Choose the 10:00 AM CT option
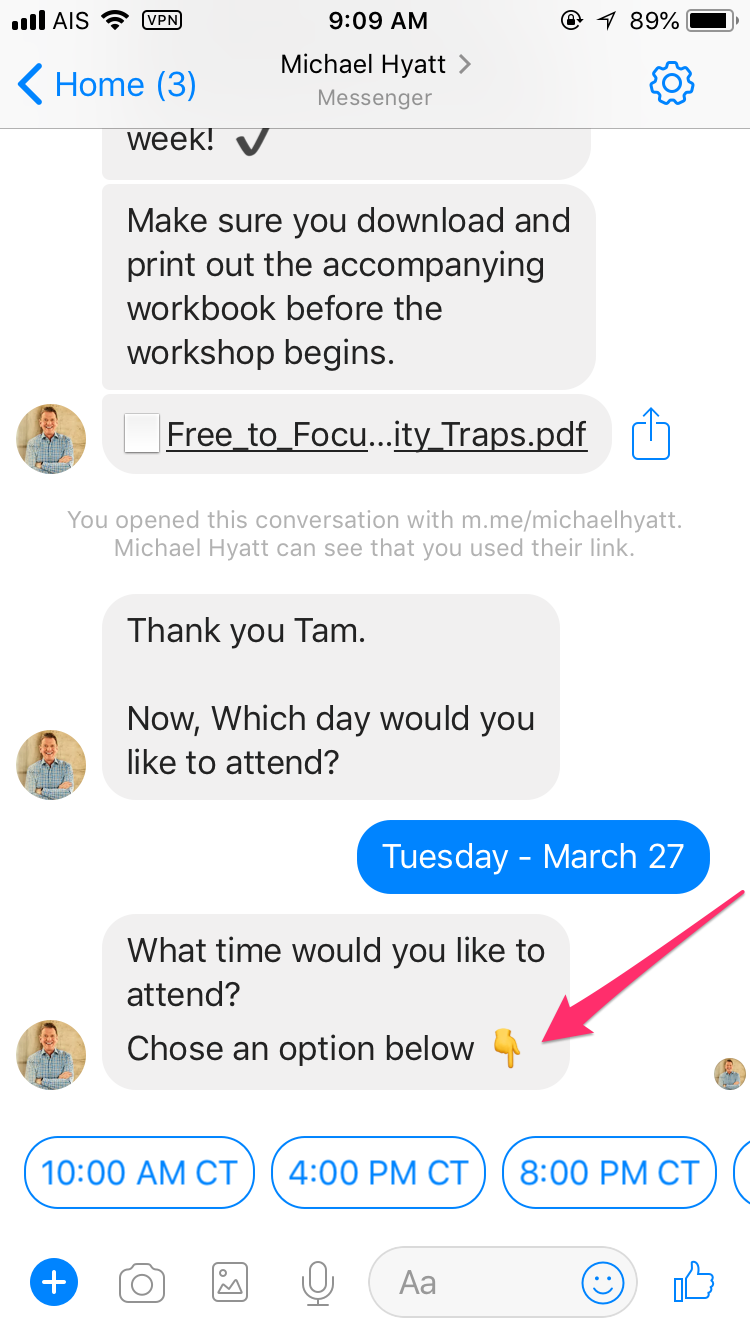This screenshot has width=750, height=1334. [x=139, y=1172]
